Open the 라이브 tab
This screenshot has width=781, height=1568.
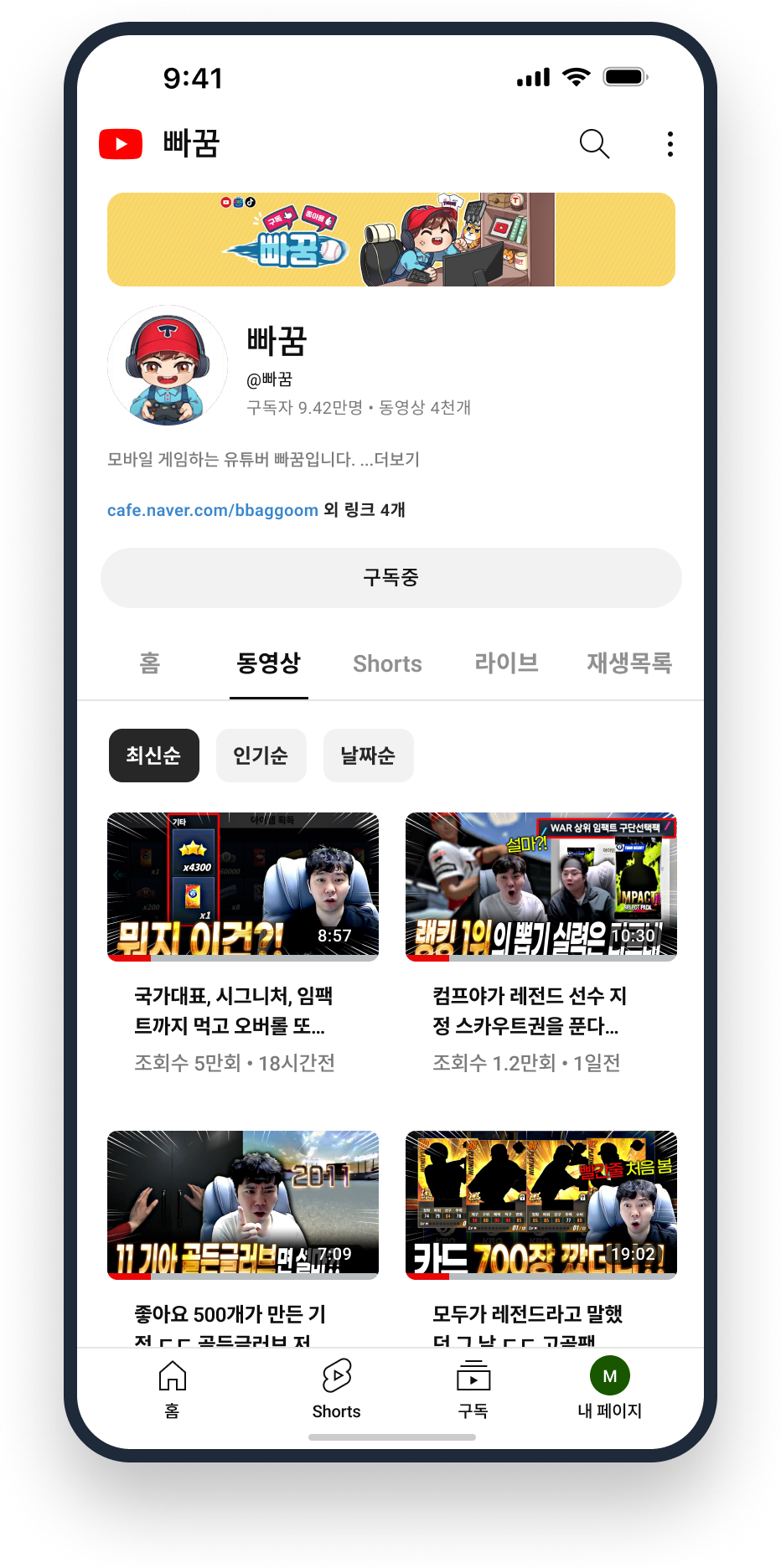click(506, 663)
